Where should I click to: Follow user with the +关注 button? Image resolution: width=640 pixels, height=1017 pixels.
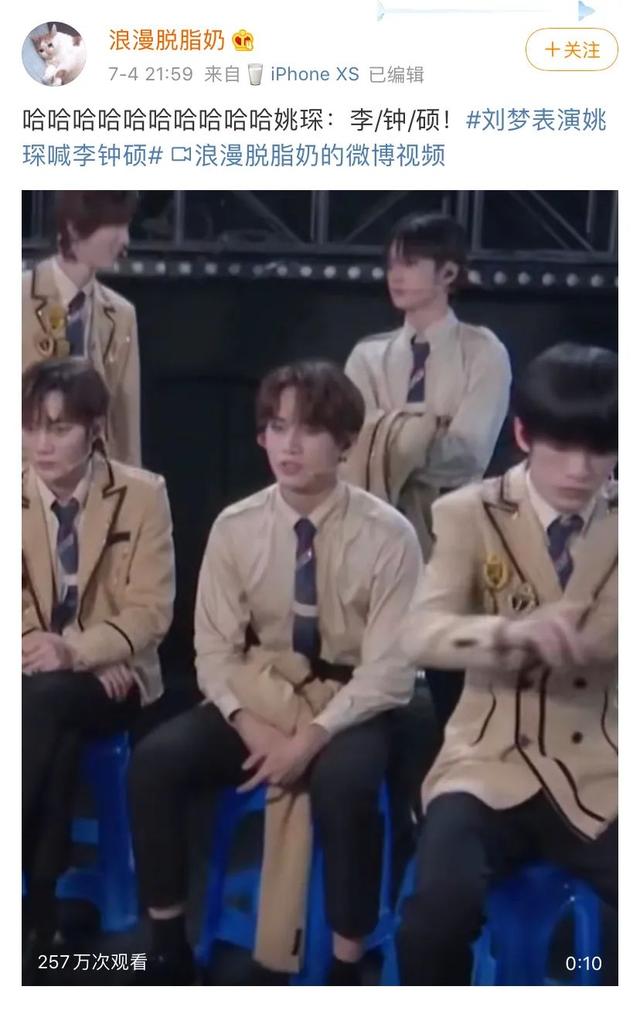[571, 48]
